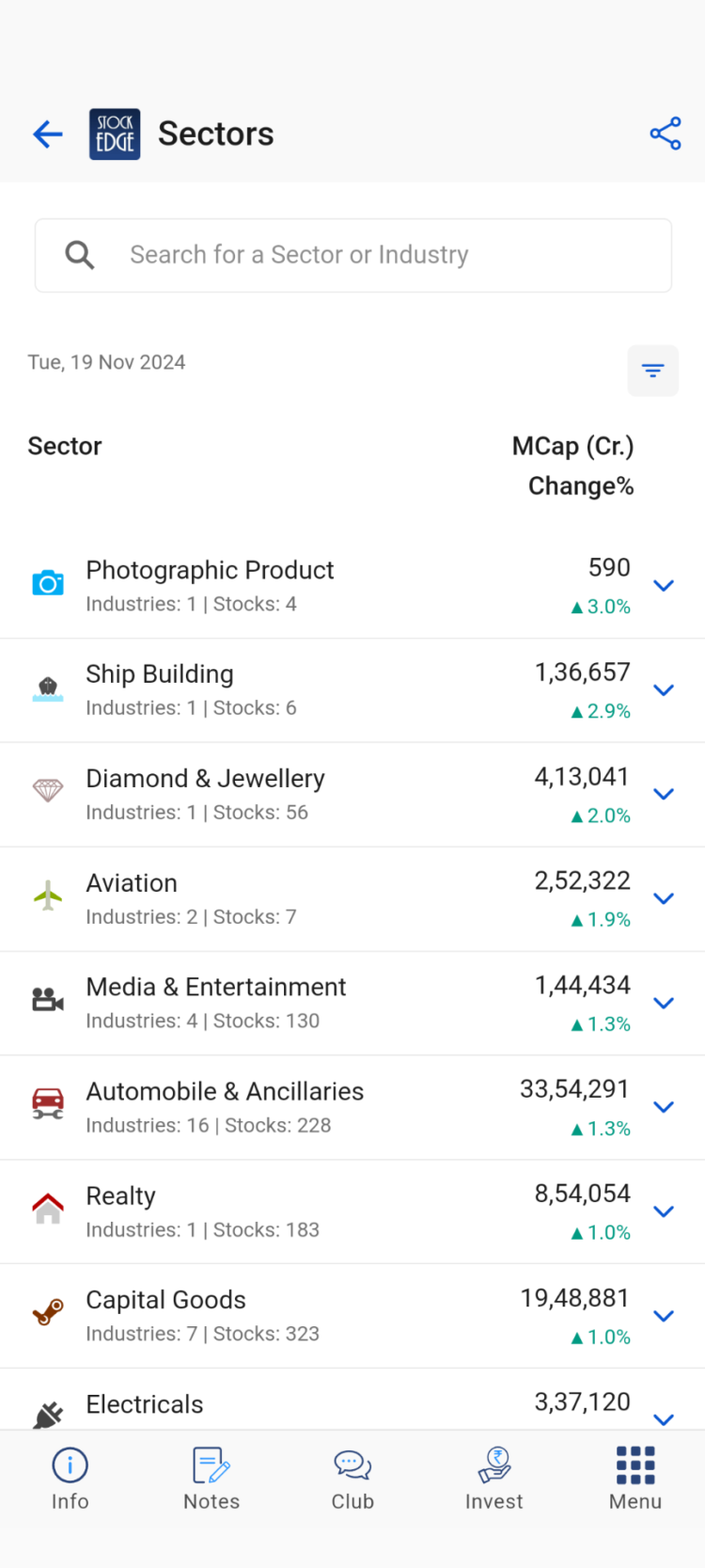Image resolution: width=705 pixels, height=1568 pixels.
Task: Tap the airplane icon beside Aviation
Action: (x=47, y=896)
